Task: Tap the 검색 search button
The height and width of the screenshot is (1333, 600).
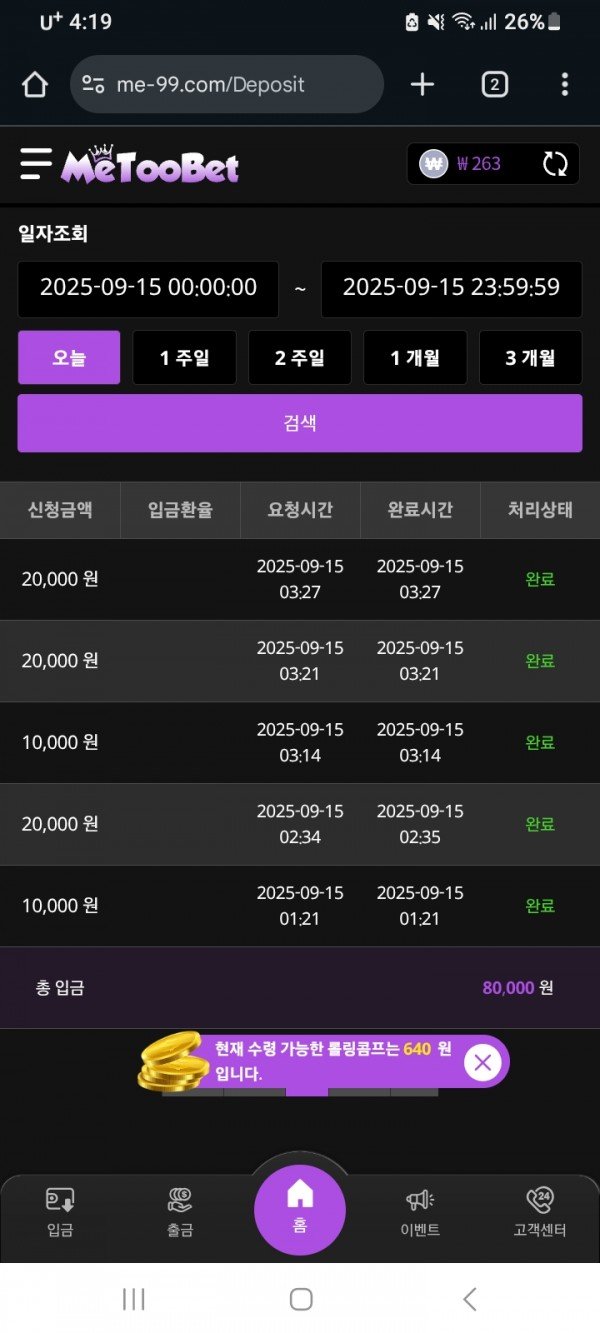Action: [x=300, y=423]
